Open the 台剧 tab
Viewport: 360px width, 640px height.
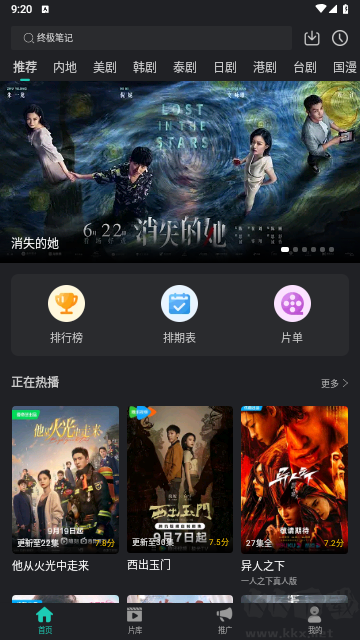(x=305, y=67)
